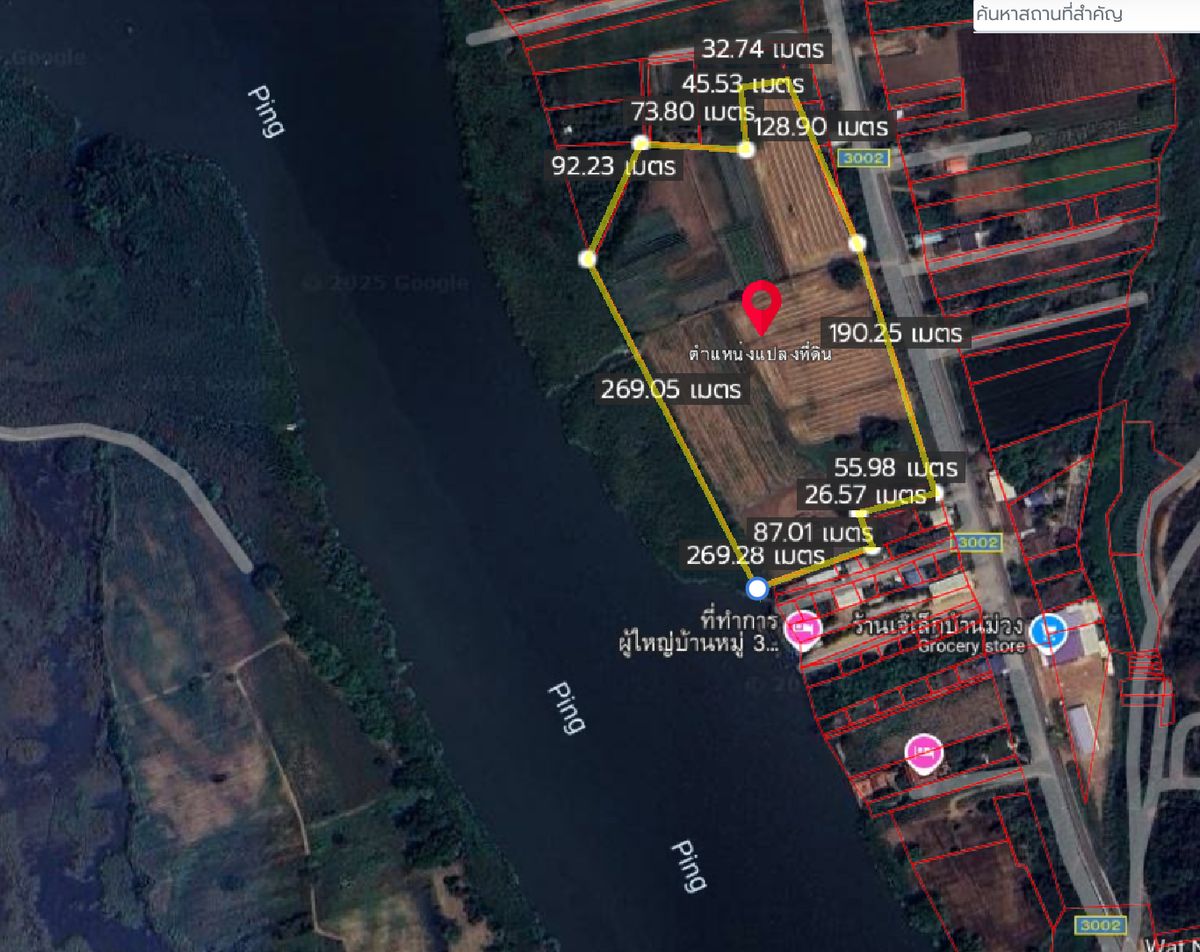Open the pink marker by village headman office
This screenshot has width=1200, height=952.
pos(802,629)
